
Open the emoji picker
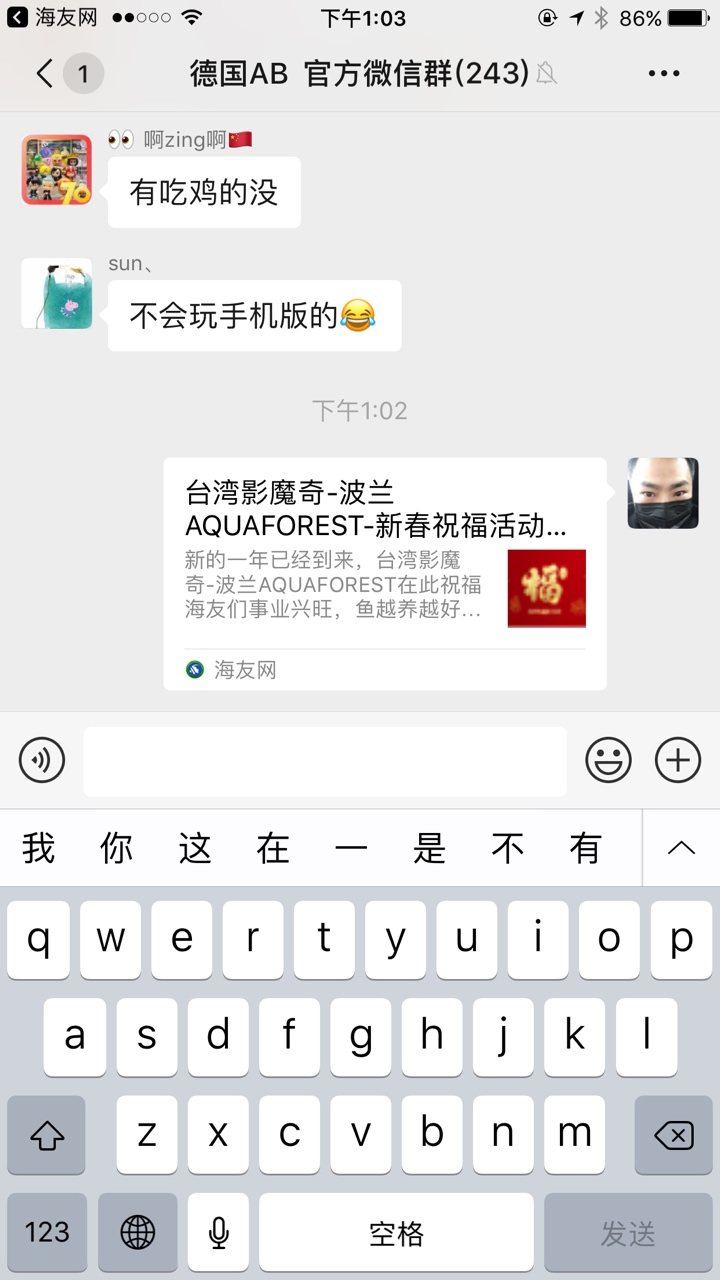(608, 761)
